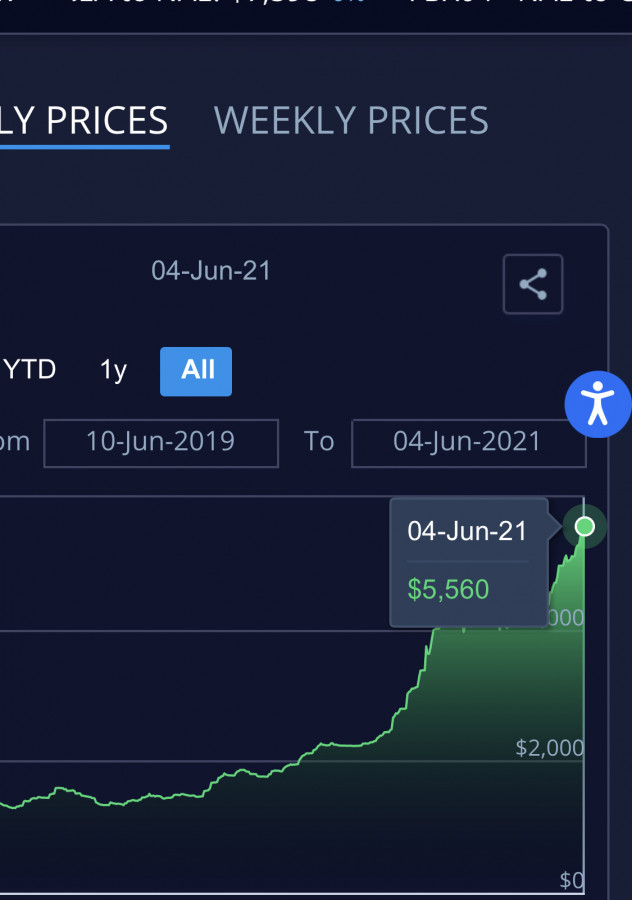Share the price chart
The width and height of the screenshot is (632, 900).
pos(533,284)
